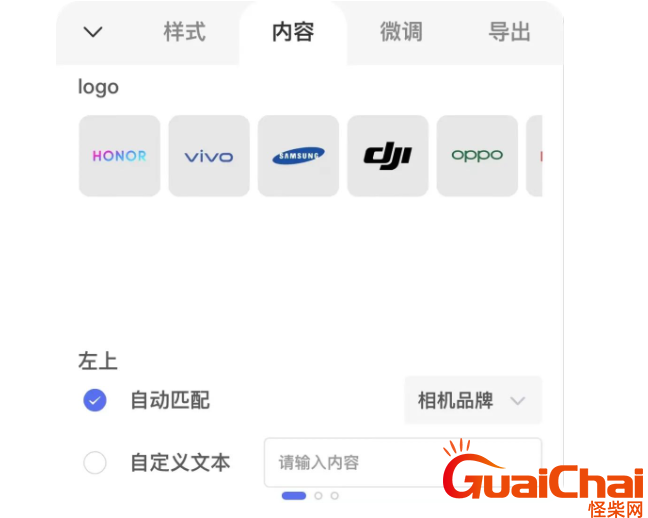
Task: Switch to the 样式 tab
Action: 184,32
